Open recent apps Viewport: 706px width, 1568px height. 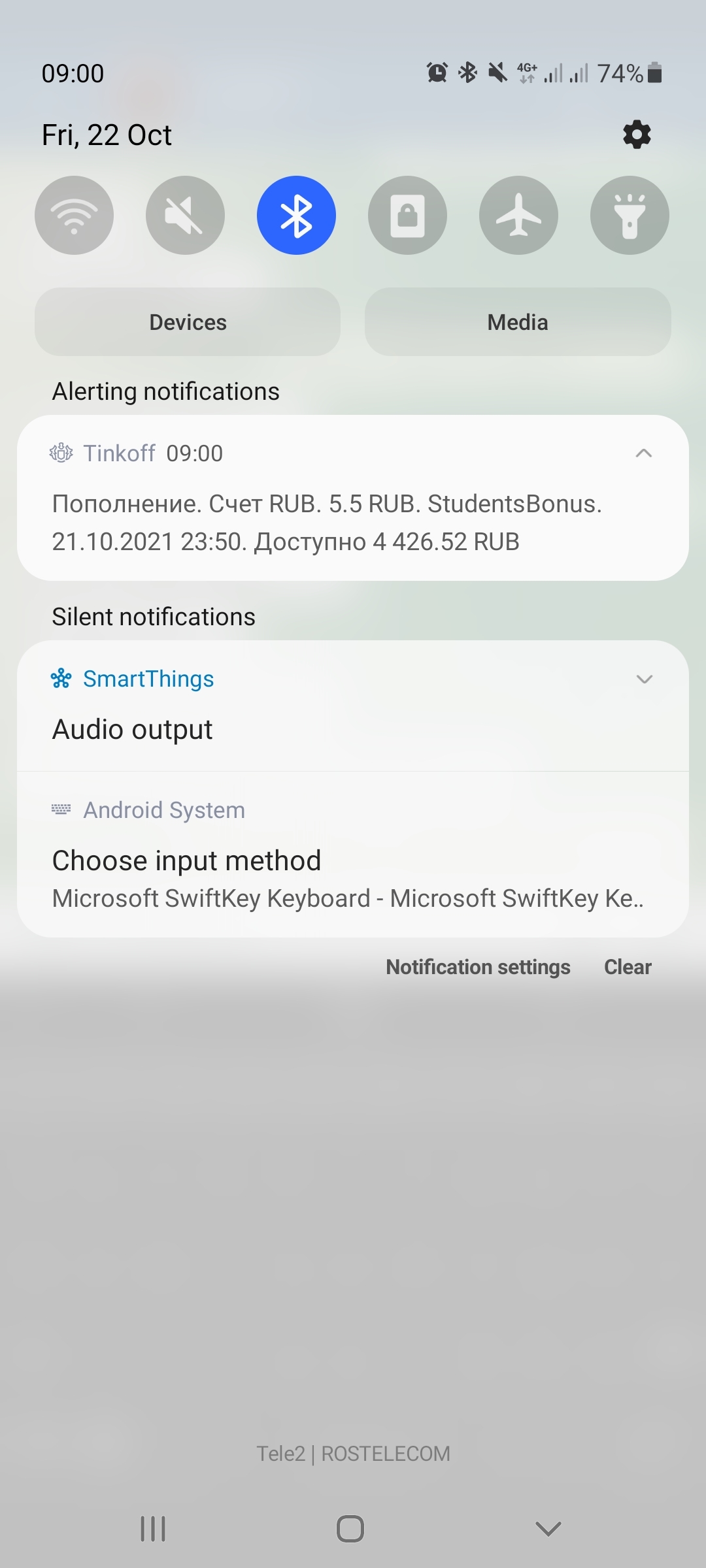click(153, 1529)
